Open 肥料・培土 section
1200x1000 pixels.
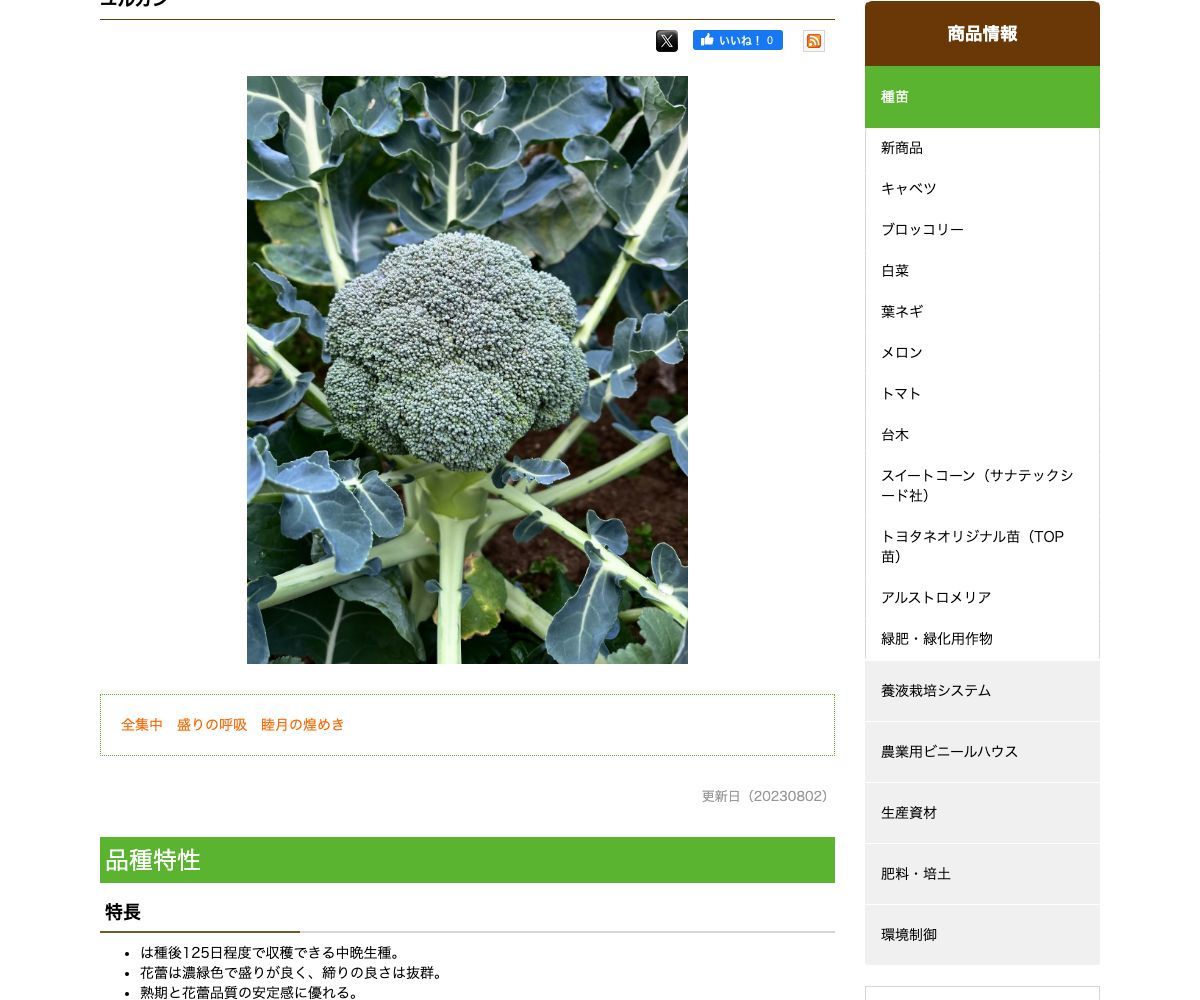[x=916, y=874]
